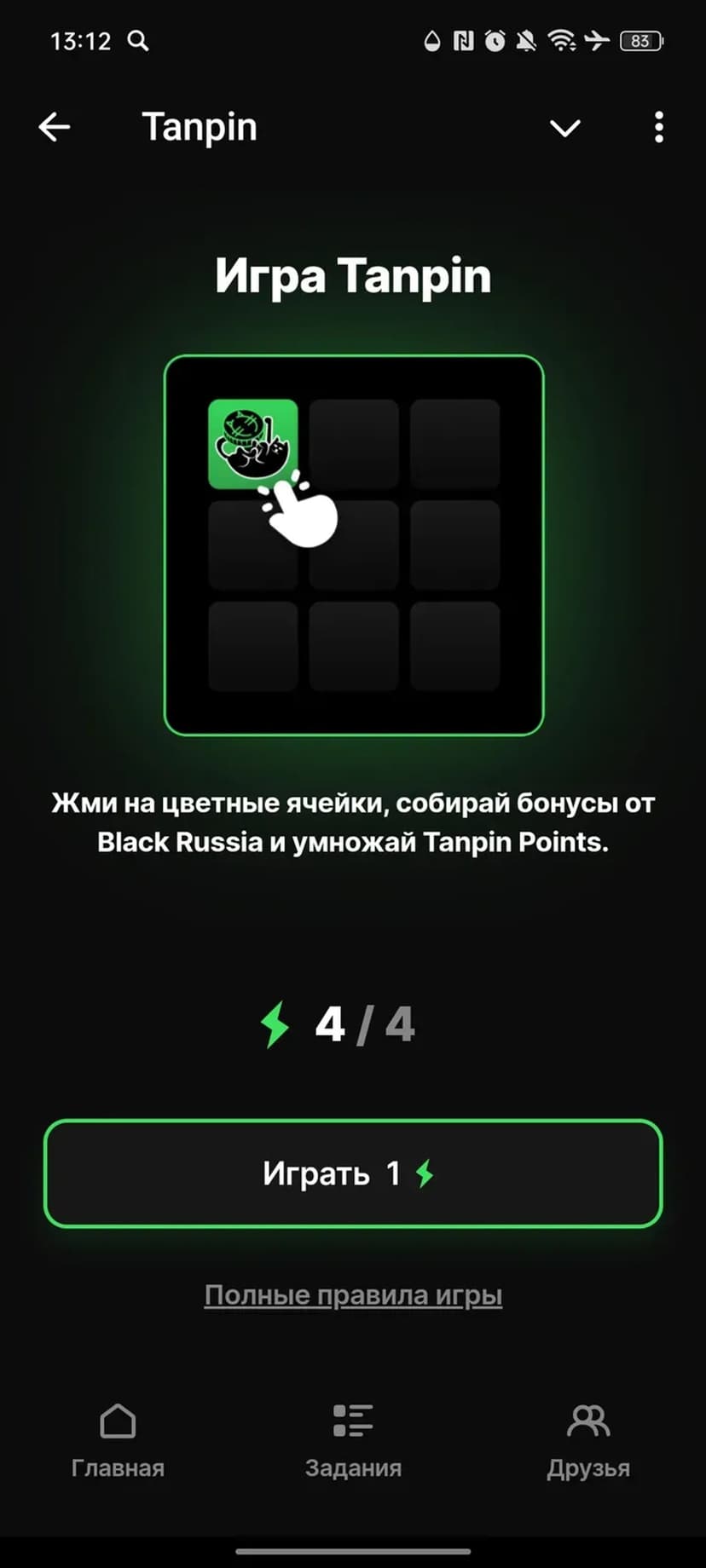Viewport: 706px width, 1568px height.
Task: Go to the Друзья tab
Action: [x=588, y=1440]
